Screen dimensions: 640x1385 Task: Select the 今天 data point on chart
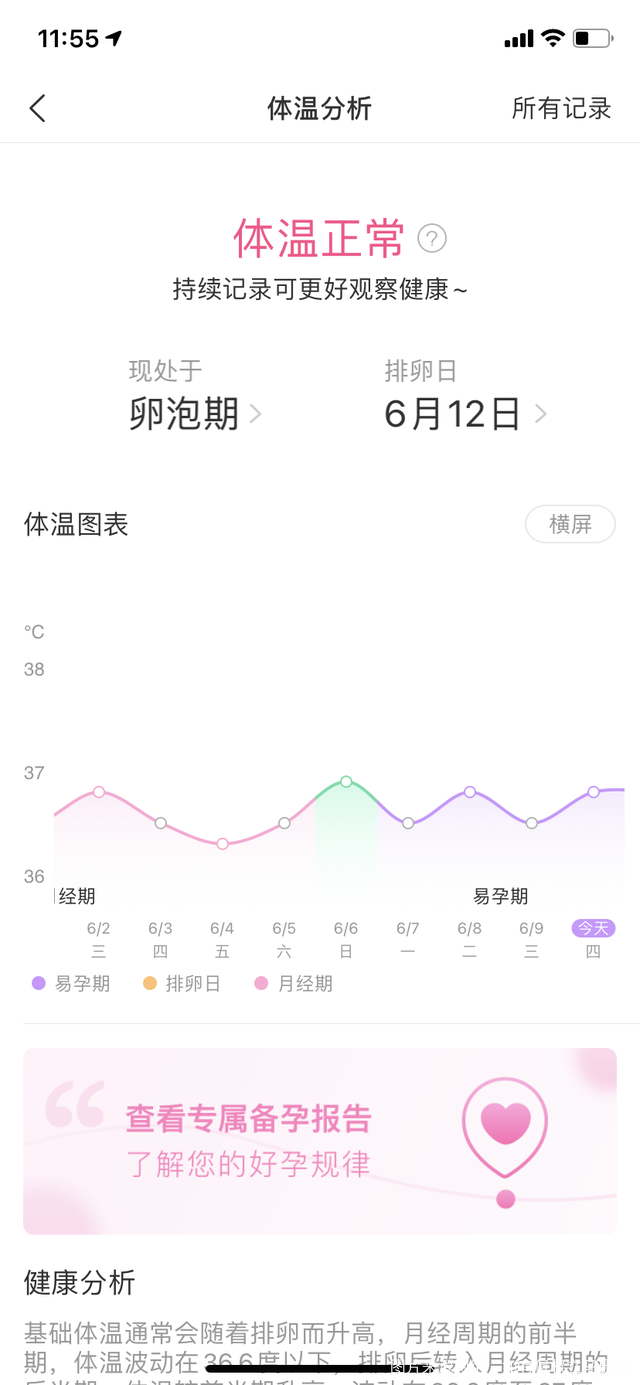click(593, 792)
